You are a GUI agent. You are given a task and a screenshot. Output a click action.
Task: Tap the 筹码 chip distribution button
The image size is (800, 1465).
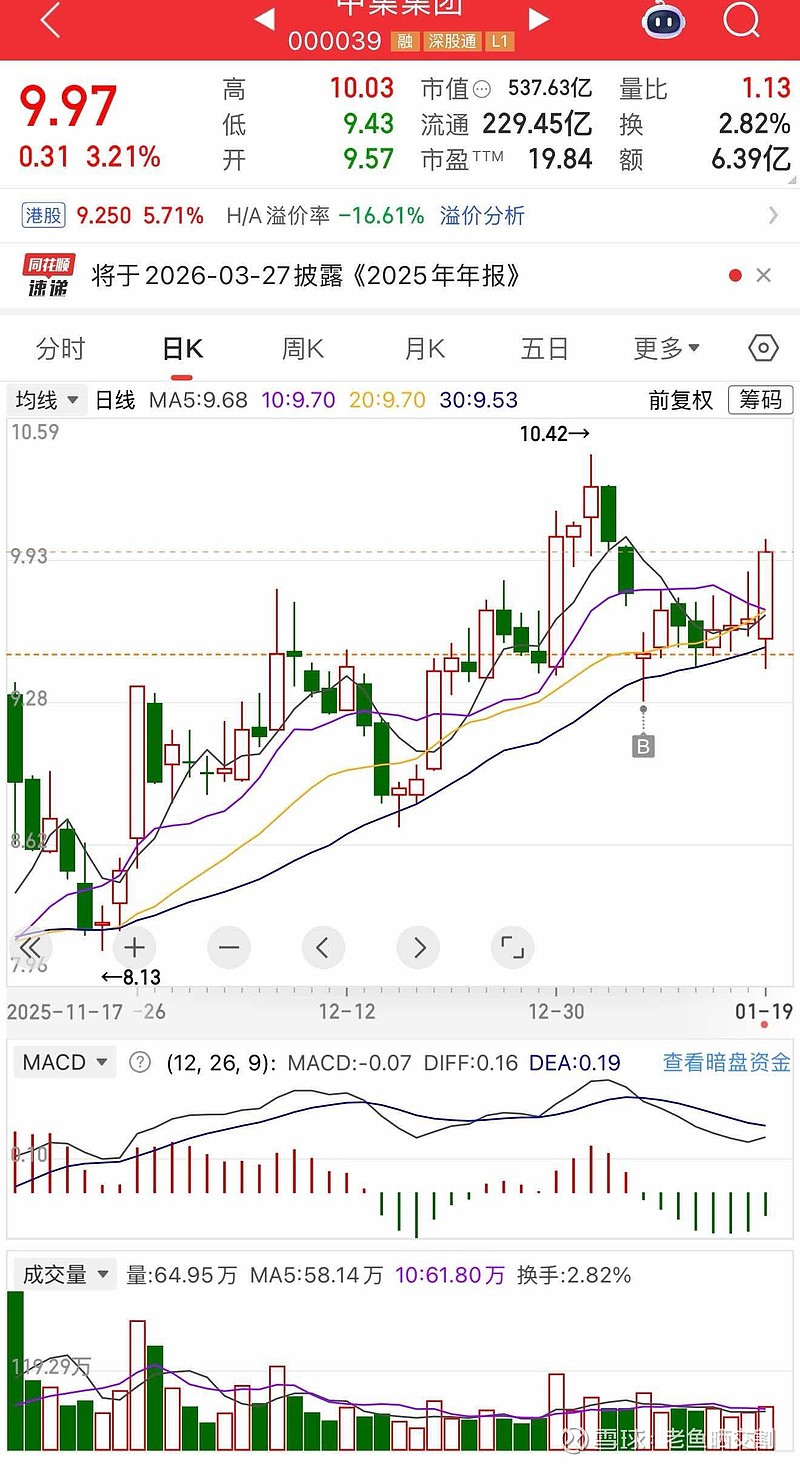[x=760, y=400]
